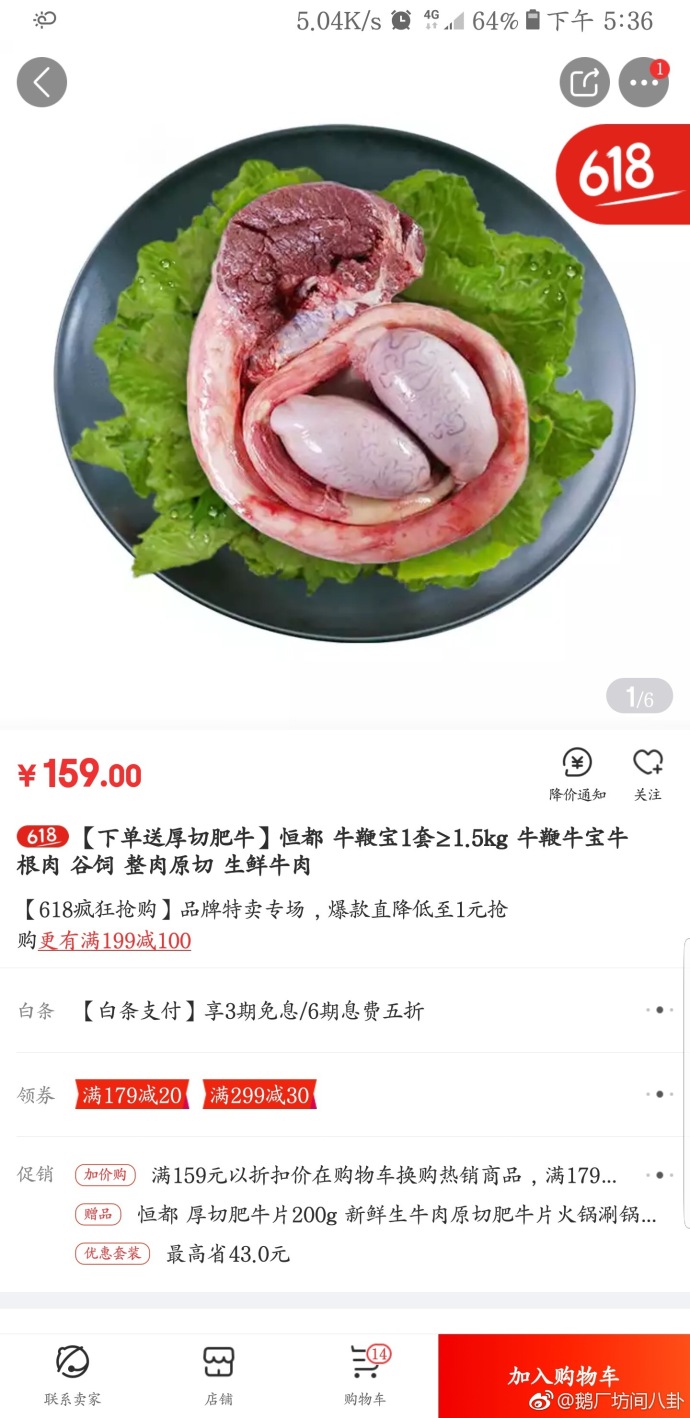Add item to cart (加入购物车)

tap(564, 1375)
